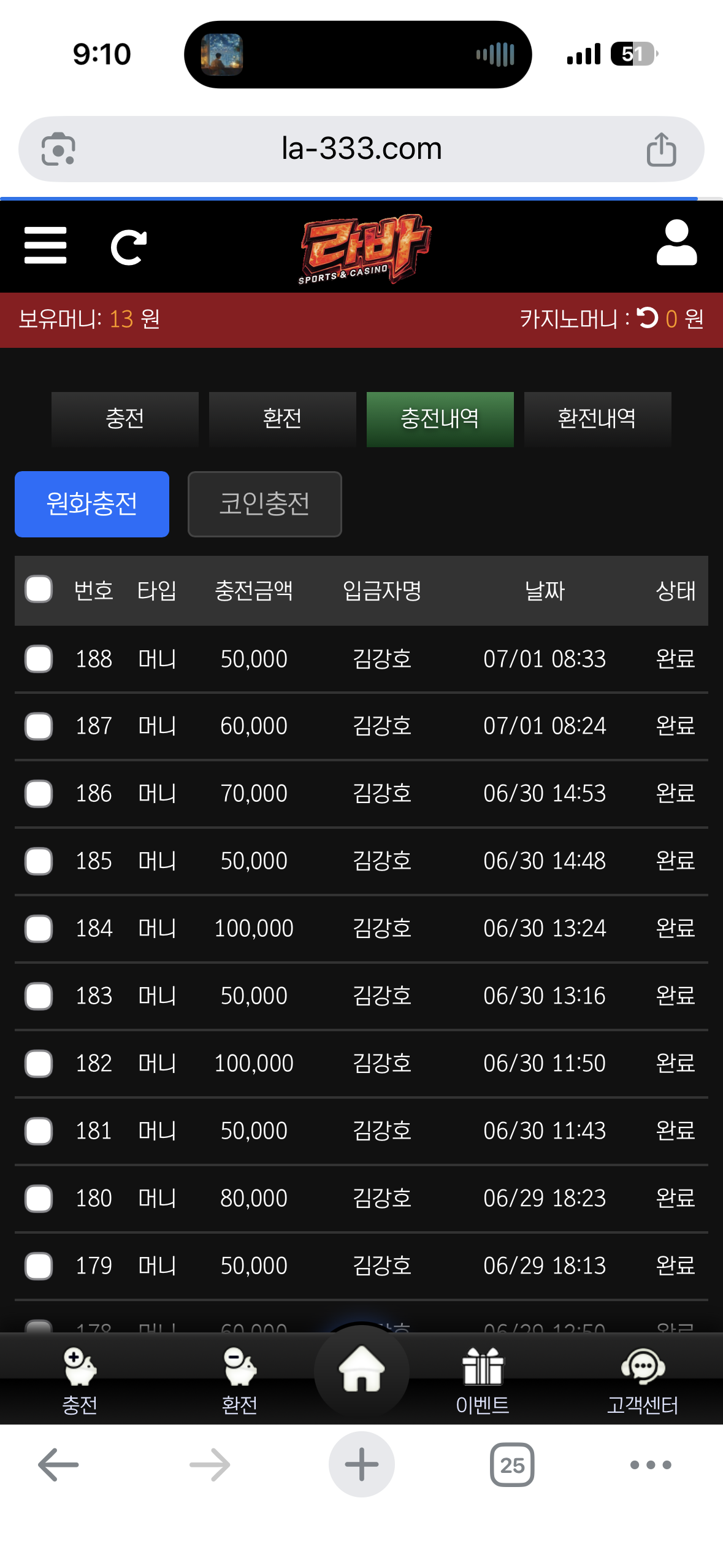Open the user profile icon
This screenshot has width=723, height=1568.
tap(676, 243)
